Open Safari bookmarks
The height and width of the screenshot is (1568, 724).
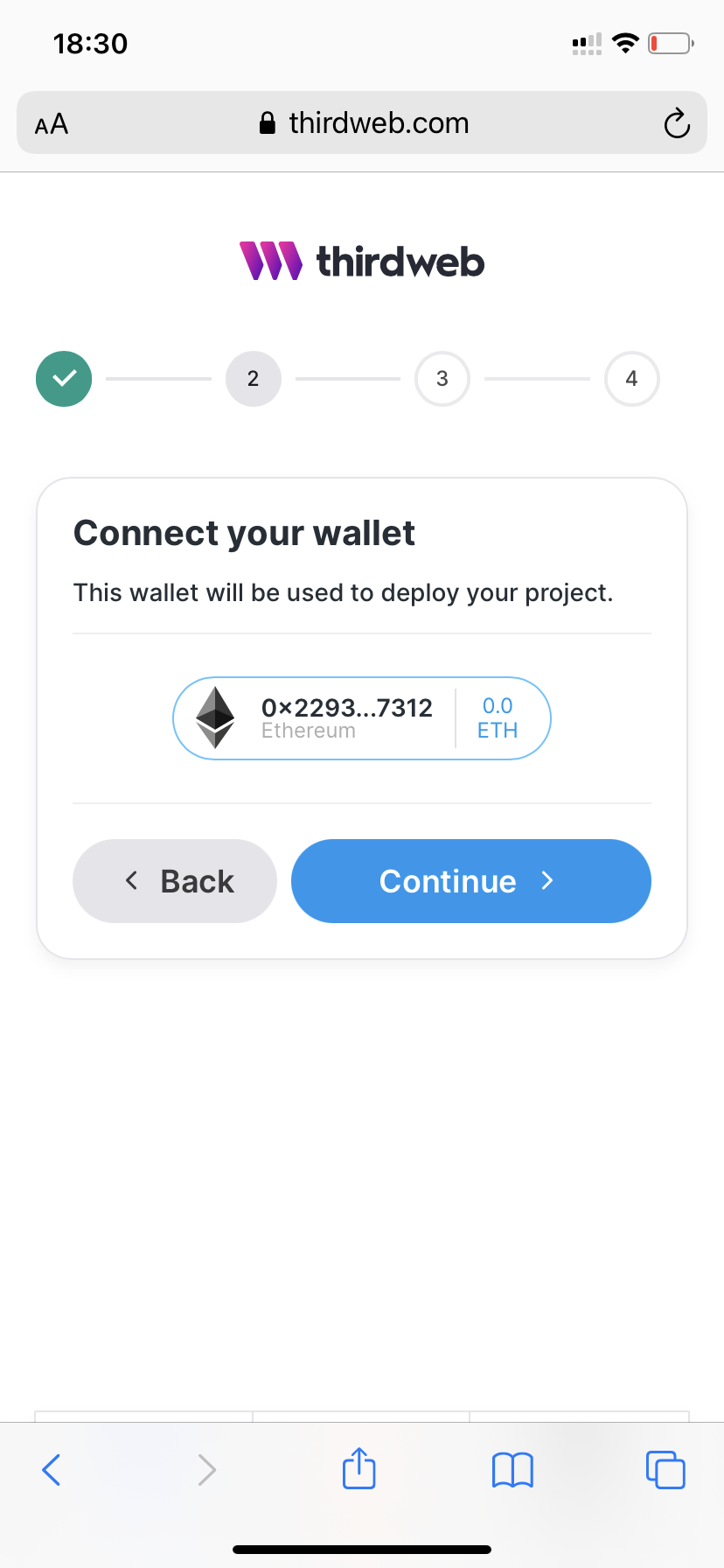tap(512, 1470)
